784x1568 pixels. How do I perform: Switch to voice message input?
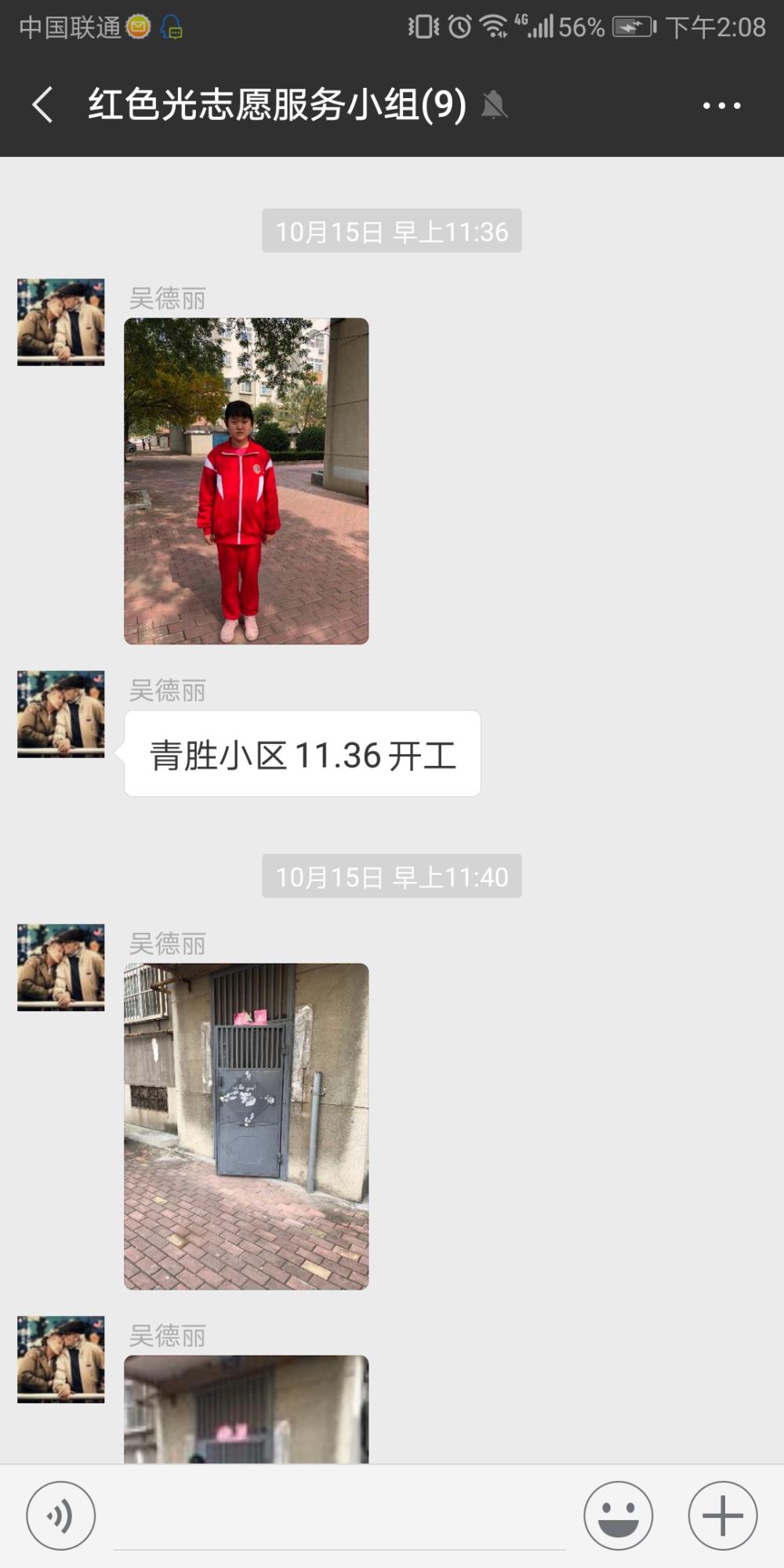point(61,1515)
